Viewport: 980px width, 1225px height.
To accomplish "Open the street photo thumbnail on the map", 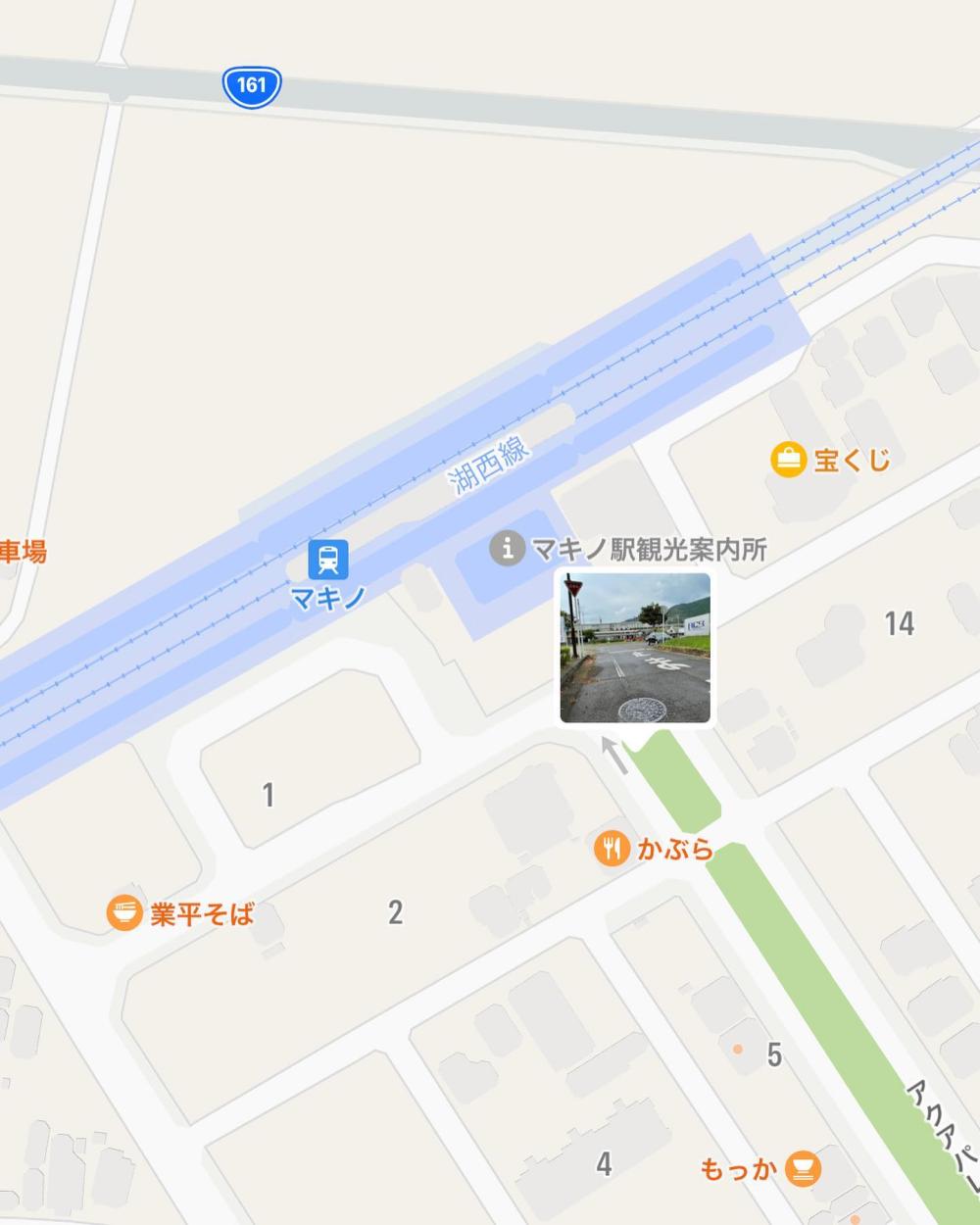I will click(635, 648).
